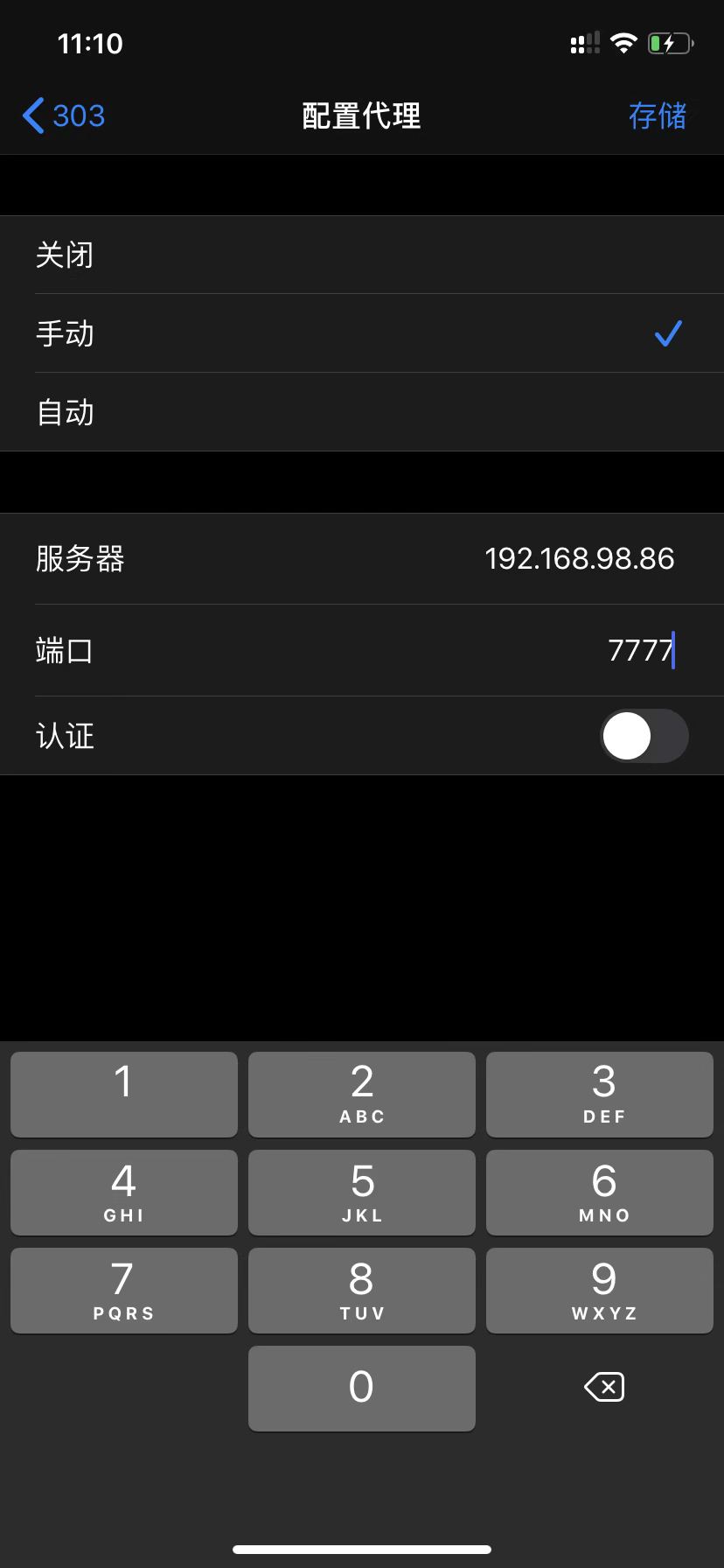Select the 自动 proxy option

[362, 412]
